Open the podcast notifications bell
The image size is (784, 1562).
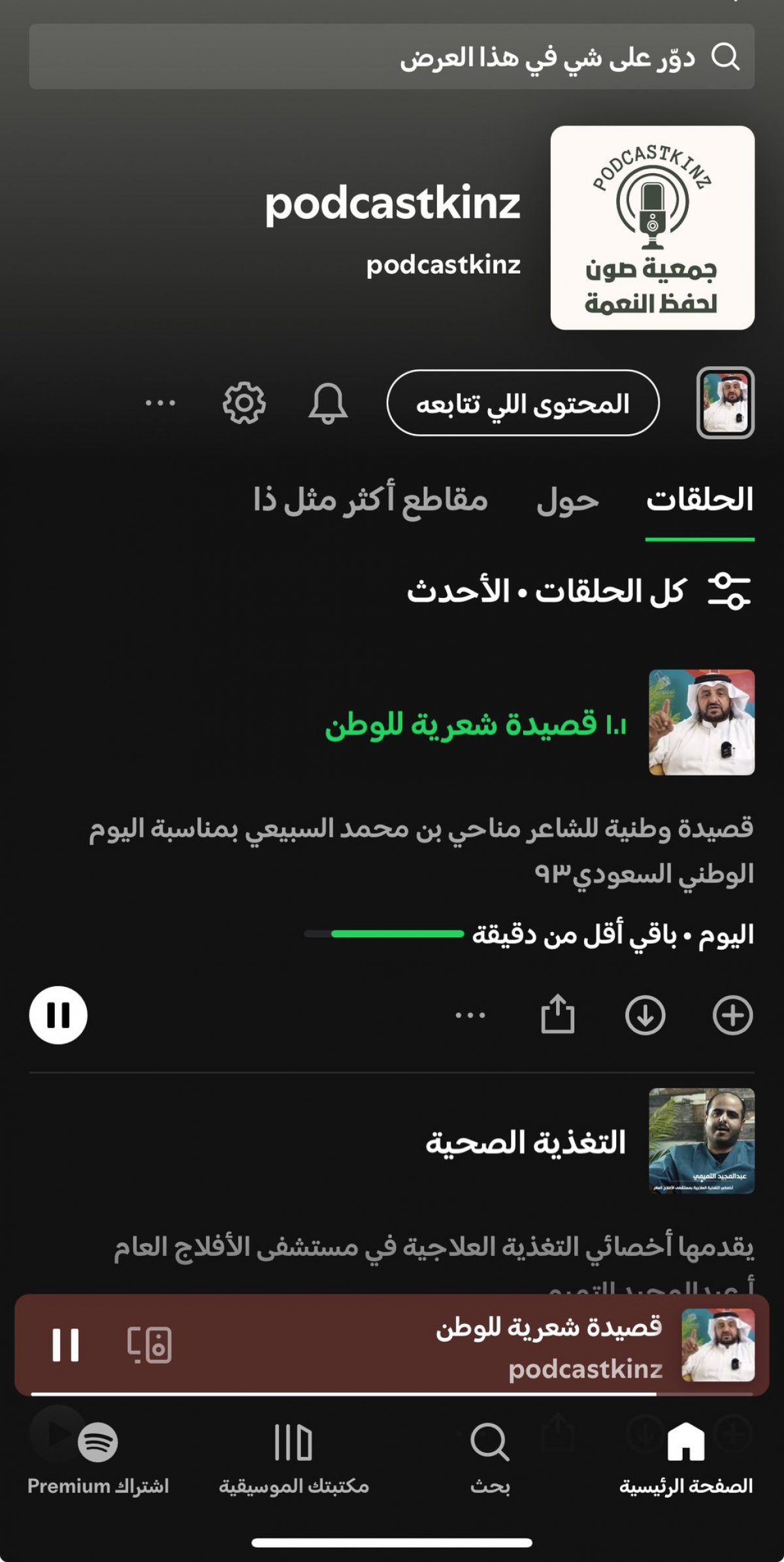point(328,403)
